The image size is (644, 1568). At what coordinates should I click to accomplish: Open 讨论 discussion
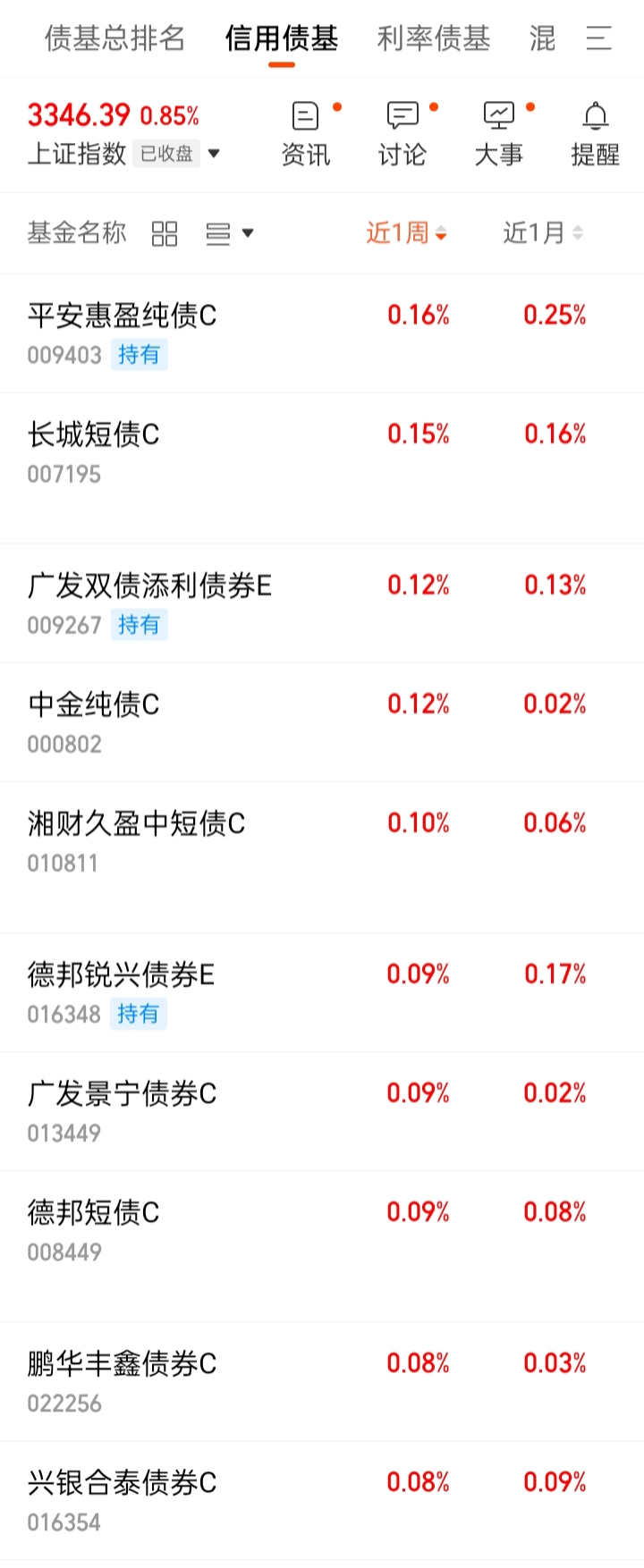click(x=402, y=135)
